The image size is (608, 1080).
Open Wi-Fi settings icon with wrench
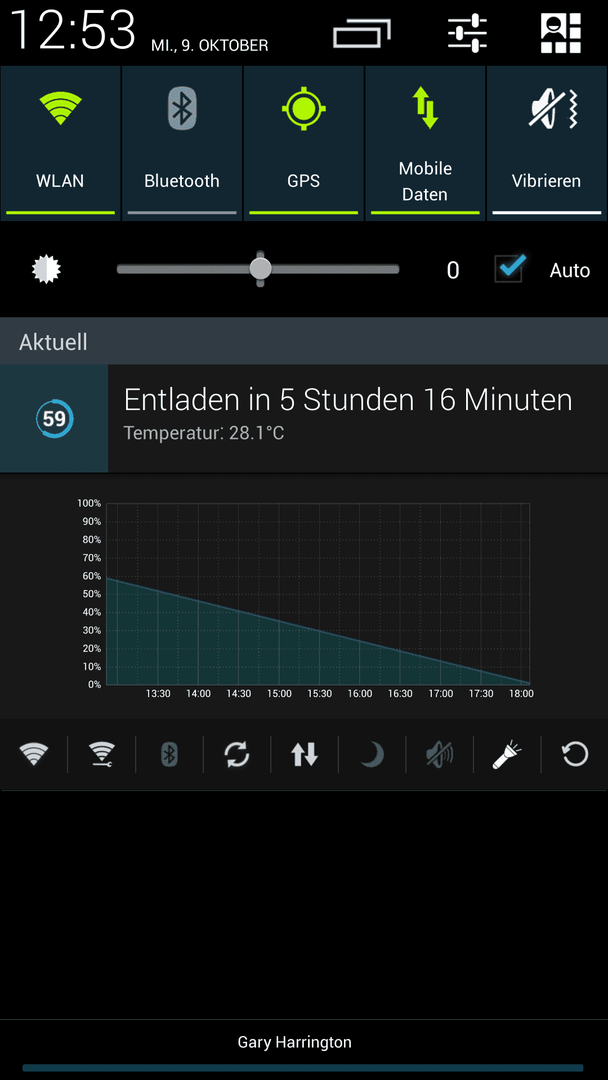point(102,754)
